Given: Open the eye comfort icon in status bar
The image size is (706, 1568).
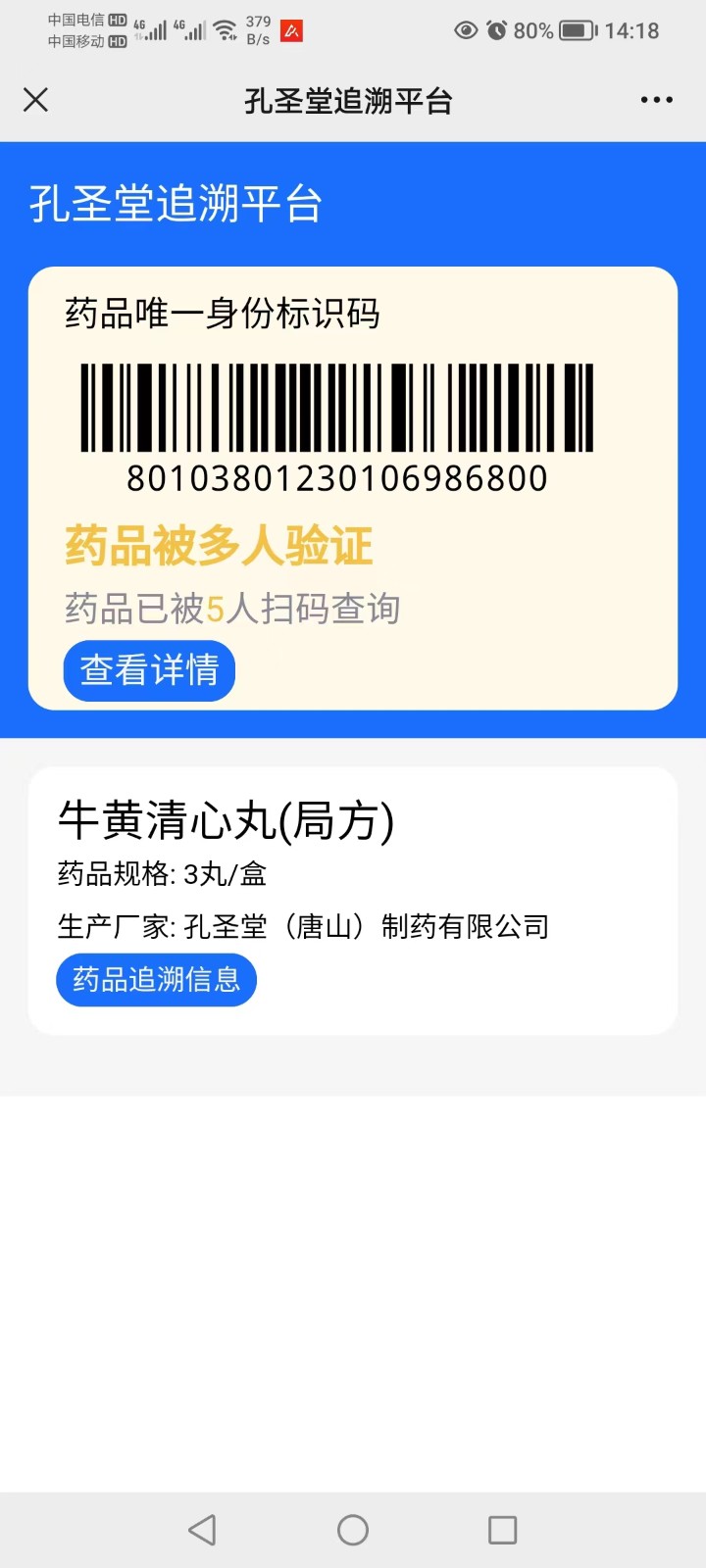Looking at the screenshot, I should pyautogui.click(x=463, y=30).
